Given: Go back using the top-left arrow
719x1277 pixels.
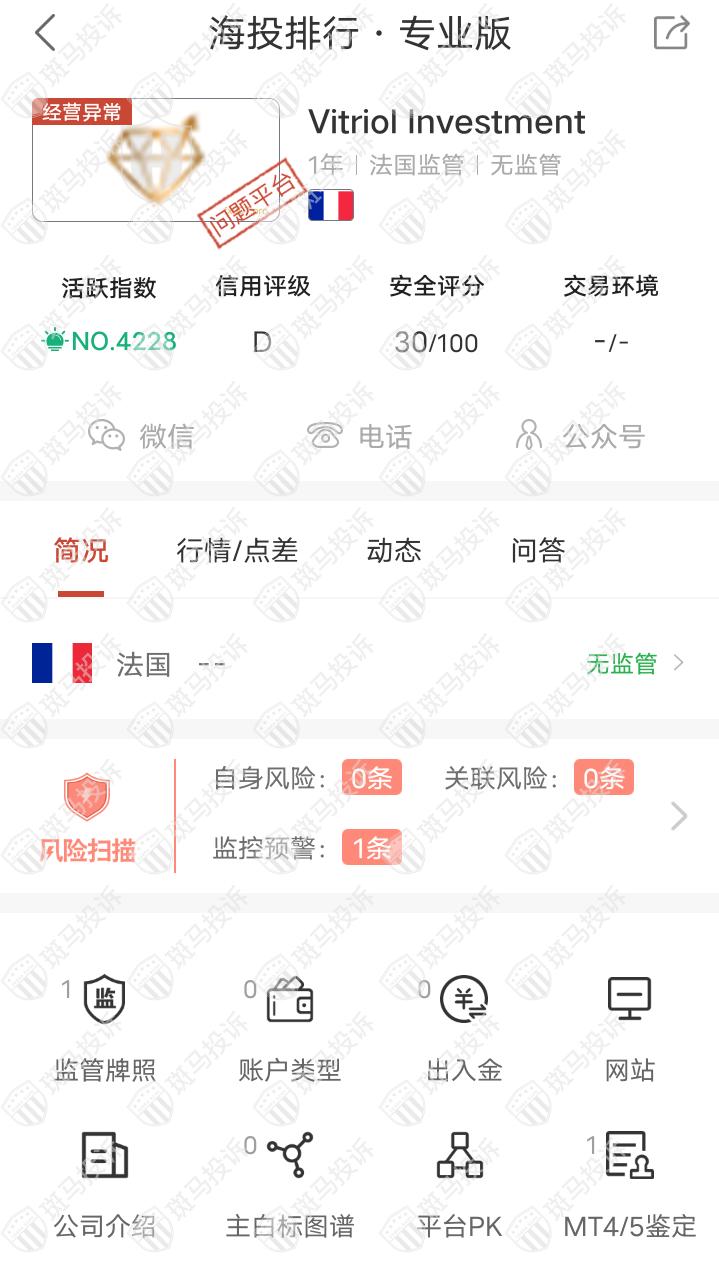Looking at the screenshot, I should tap(45, 33).
